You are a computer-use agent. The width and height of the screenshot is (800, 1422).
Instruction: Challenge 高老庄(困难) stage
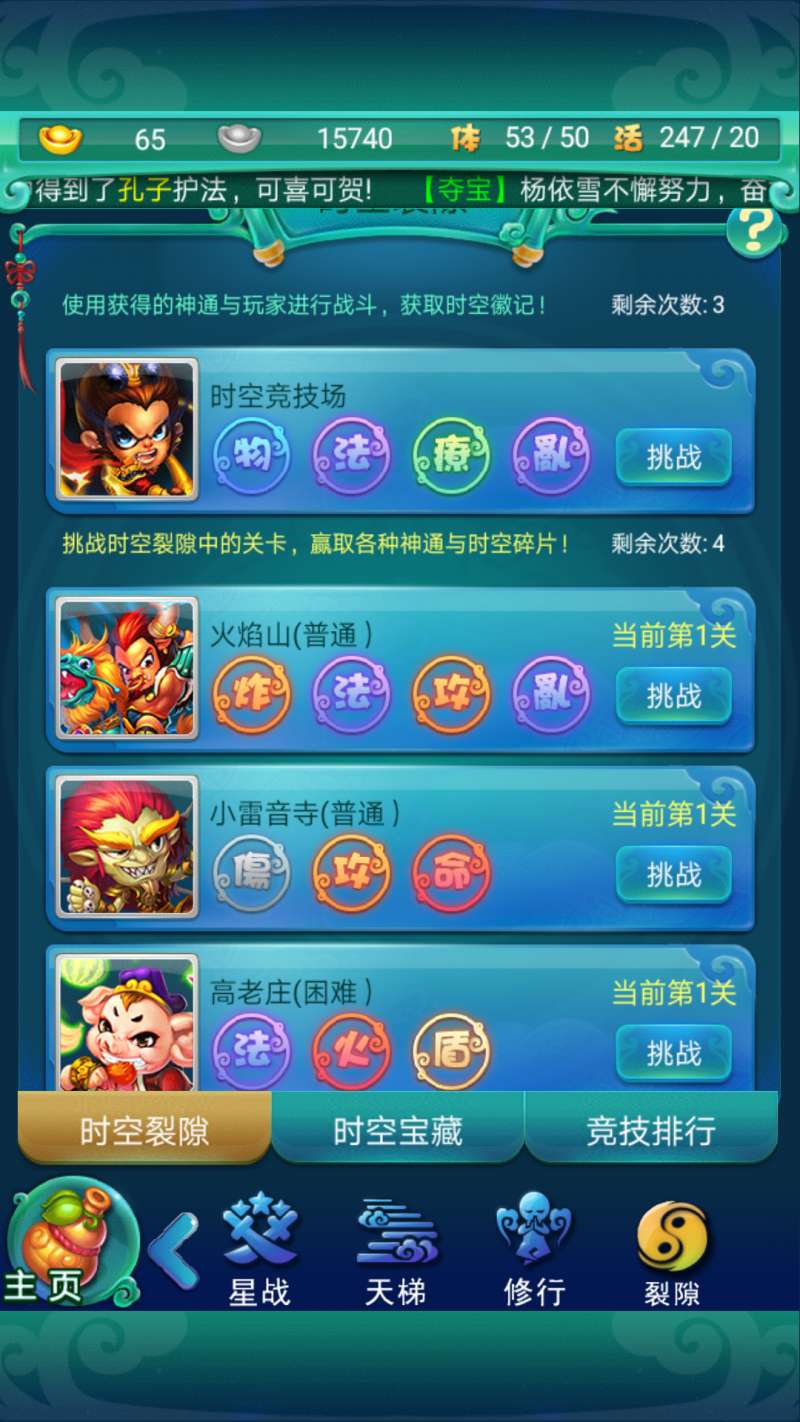[x=673, y=1052]
